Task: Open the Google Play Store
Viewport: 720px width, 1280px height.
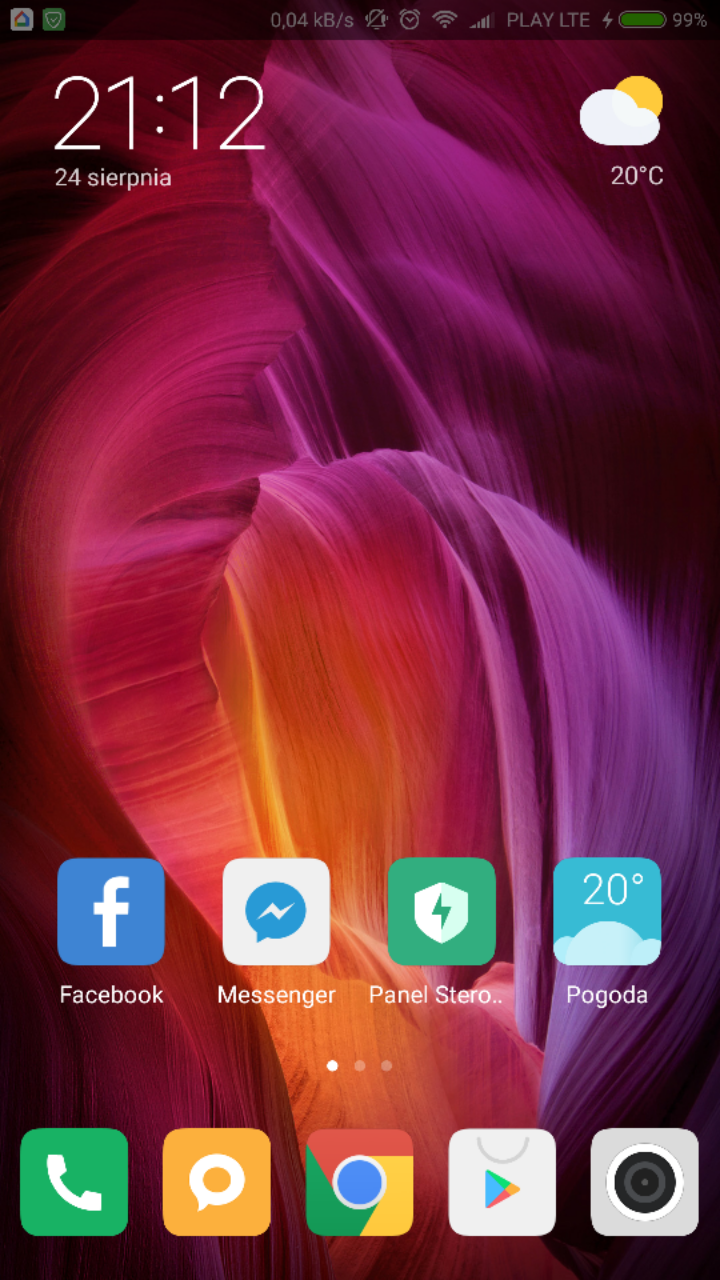Action: [x=502, y=1182]
